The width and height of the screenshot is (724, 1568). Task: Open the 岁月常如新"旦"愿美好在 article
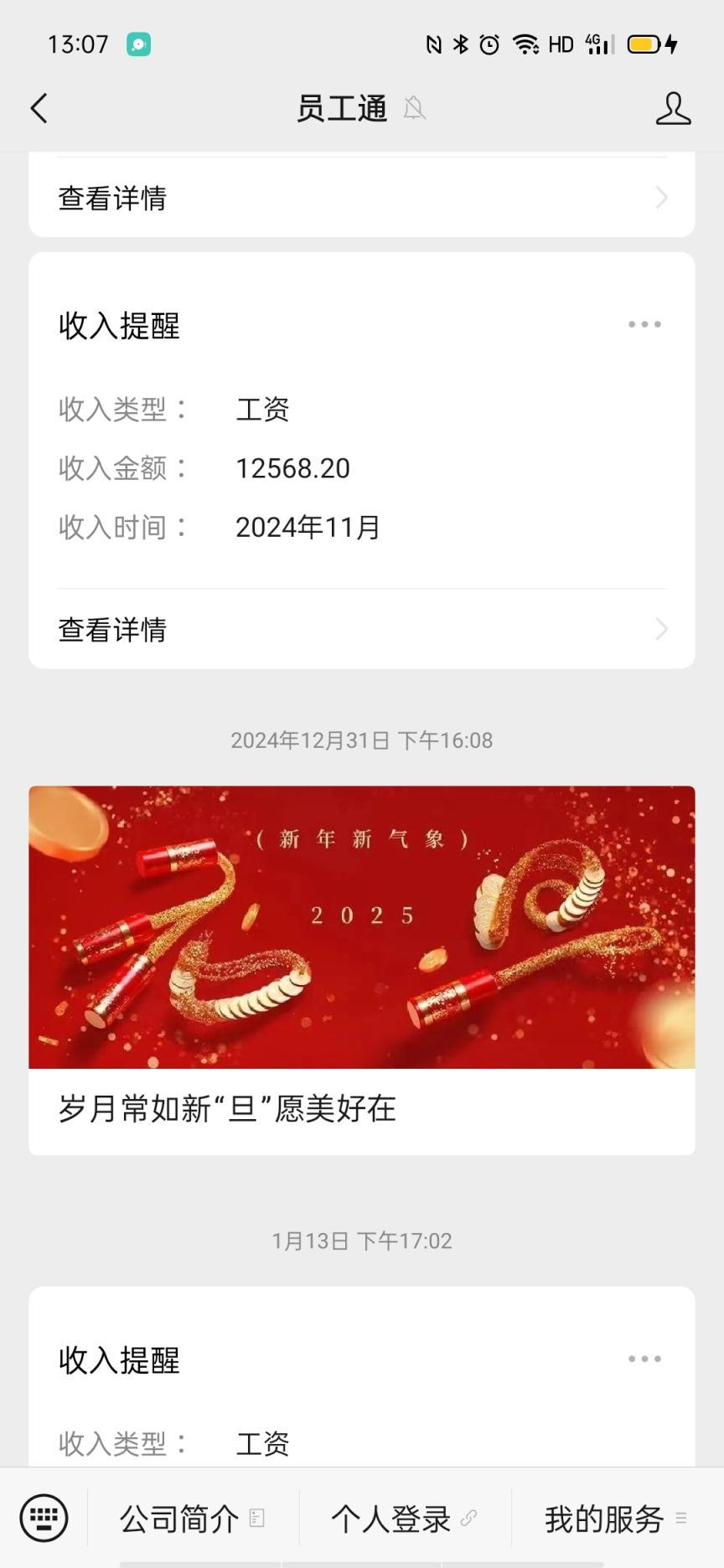pyautogui.click(x=361, y=969)
